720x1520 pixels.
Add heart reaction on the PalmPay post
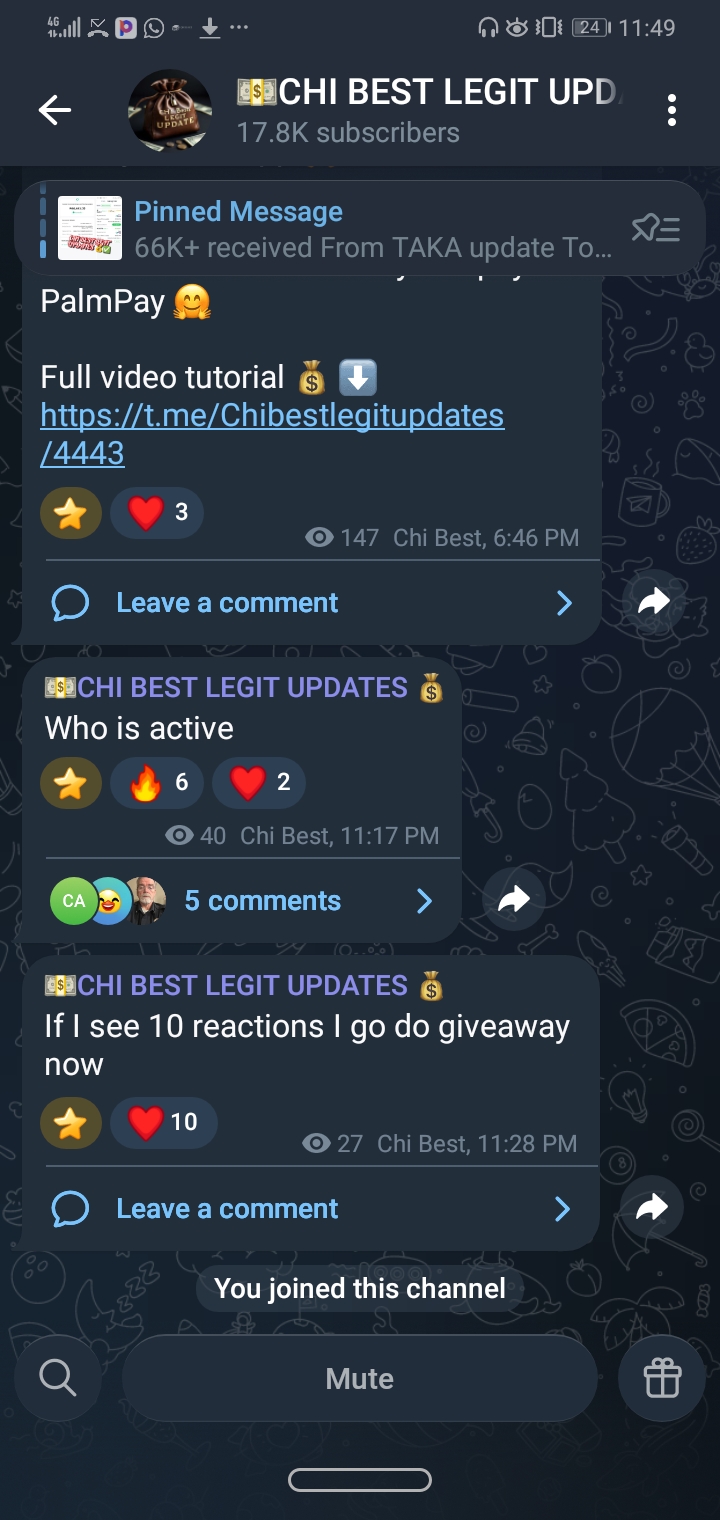point(157,513)
